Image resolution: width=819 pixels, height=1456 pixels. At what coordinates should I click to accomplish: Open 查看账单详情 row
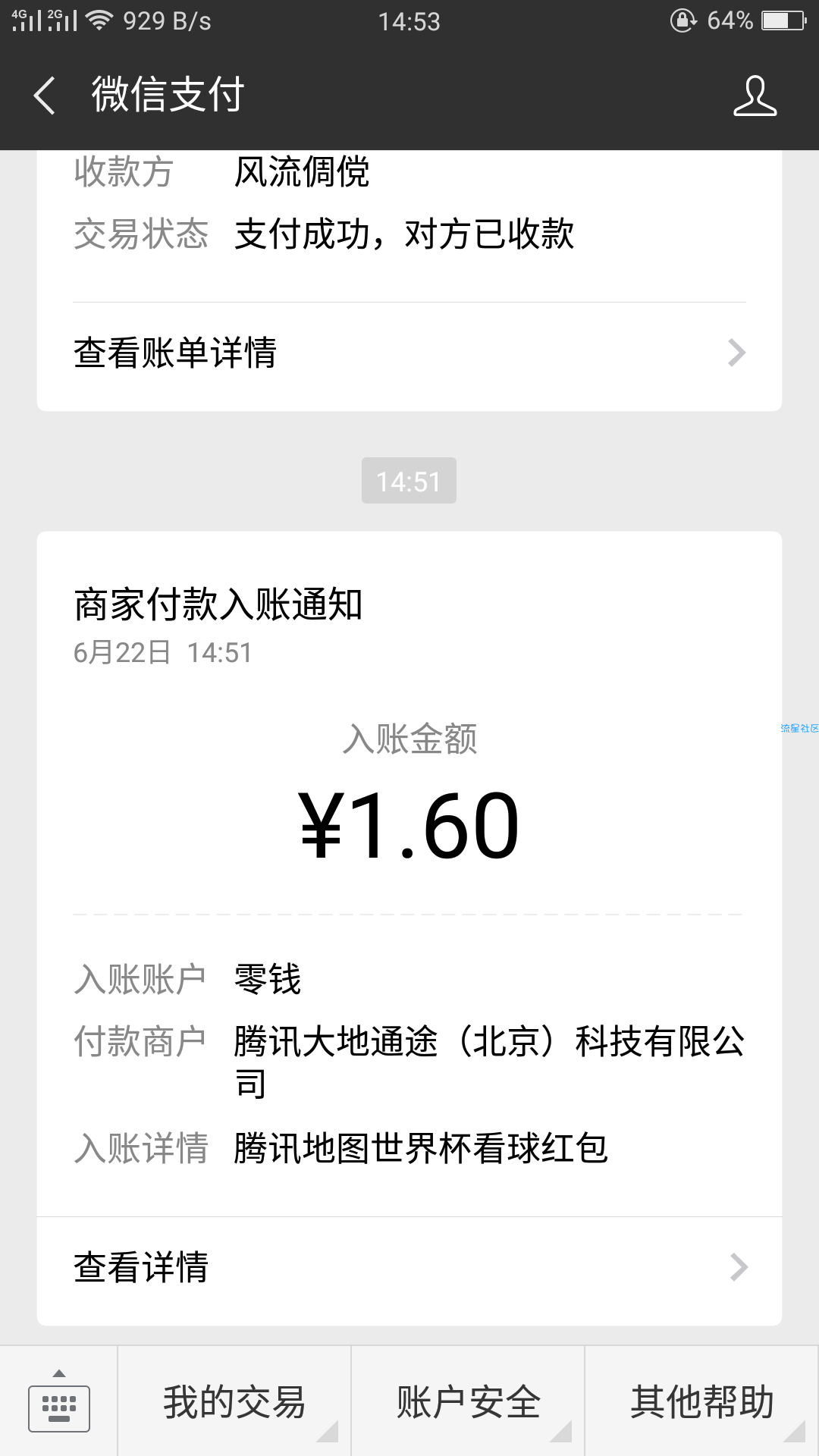click(409, 353)
